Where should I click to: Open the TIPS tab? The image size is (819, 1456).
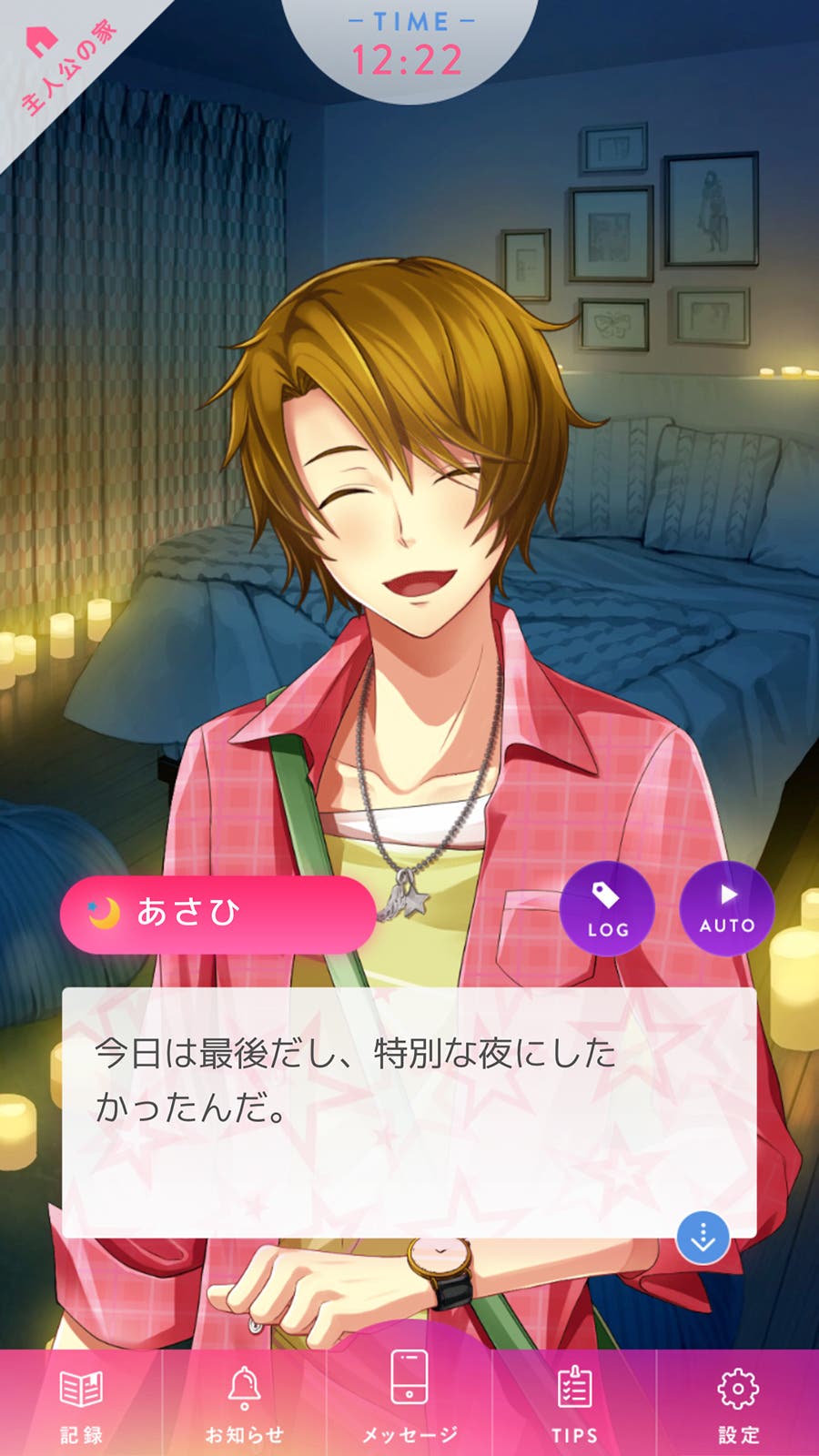coord(574,1403)
